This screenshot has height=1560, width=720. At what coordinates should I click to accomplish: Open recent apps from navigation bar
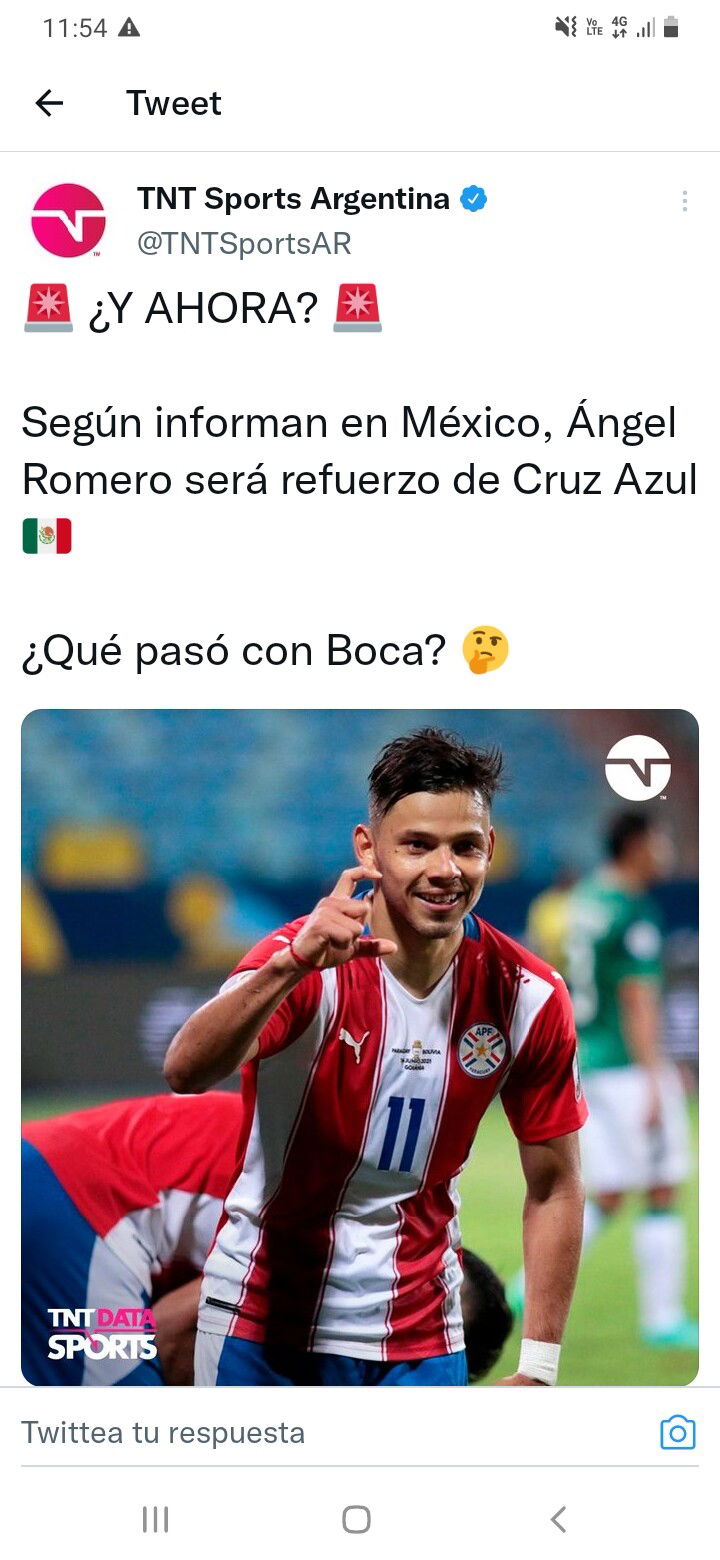coord(155,1519)
